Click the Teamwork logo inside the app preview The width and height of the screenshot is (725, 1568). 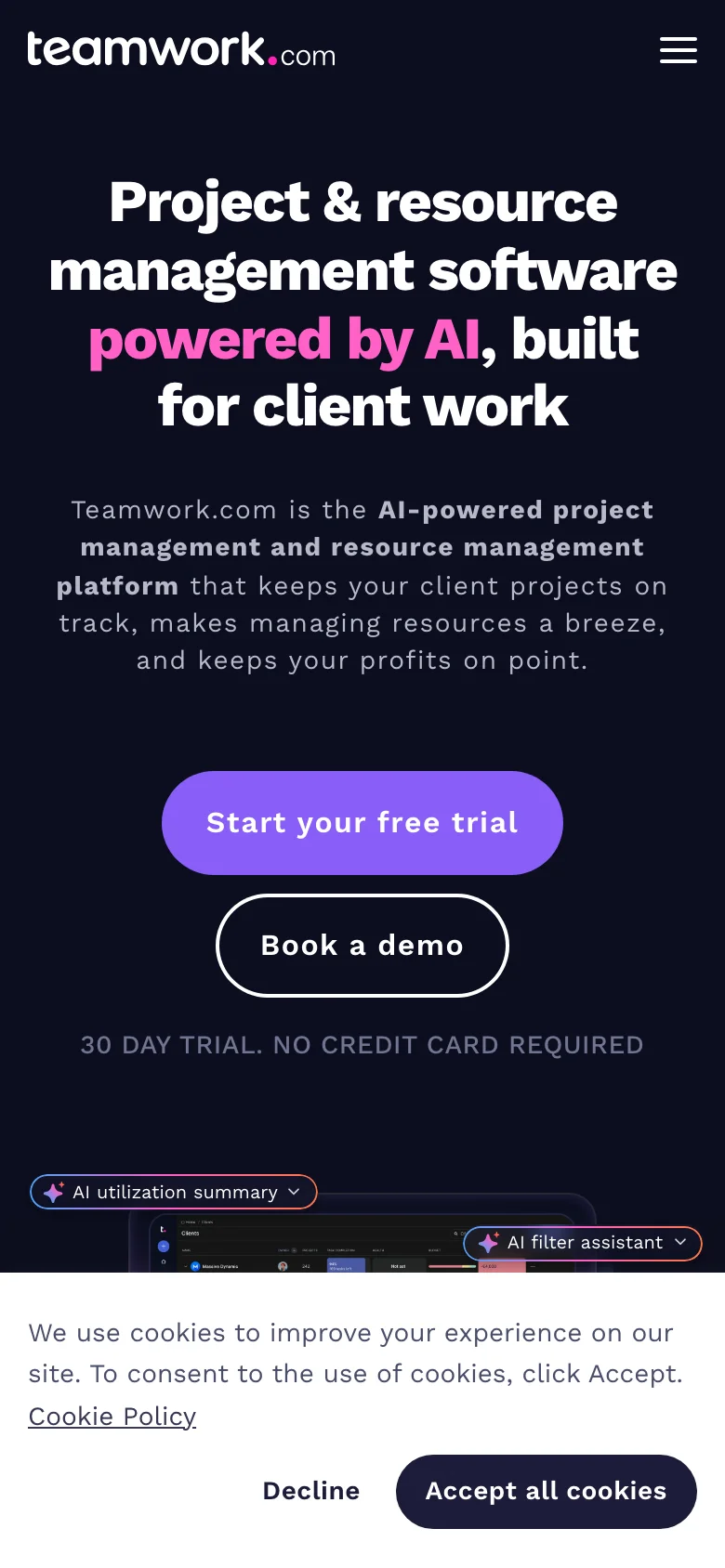(x=164, y=1230)
